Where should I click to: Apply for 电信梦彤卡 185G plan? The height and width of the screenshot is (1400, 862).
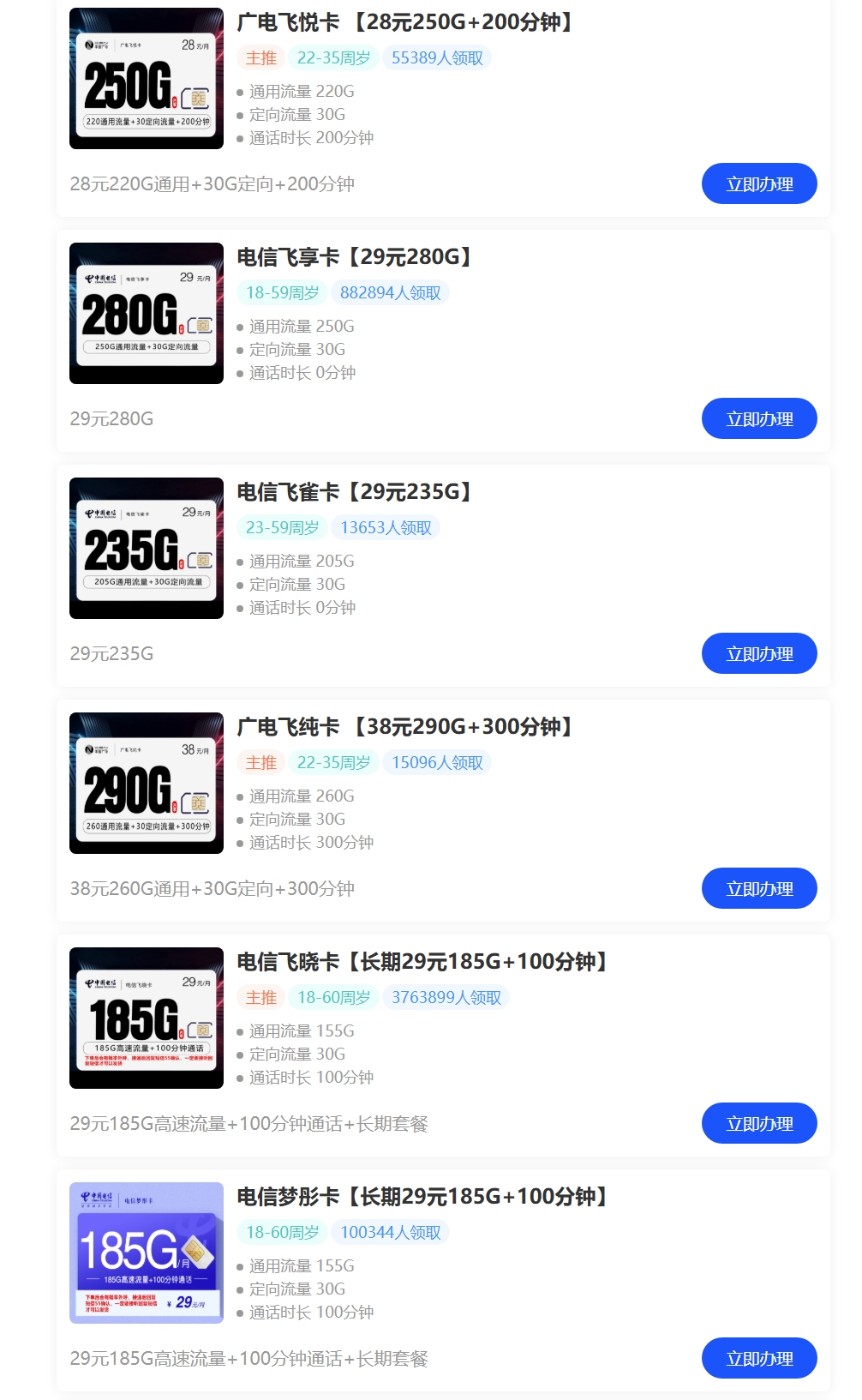tap(759, 1358)
